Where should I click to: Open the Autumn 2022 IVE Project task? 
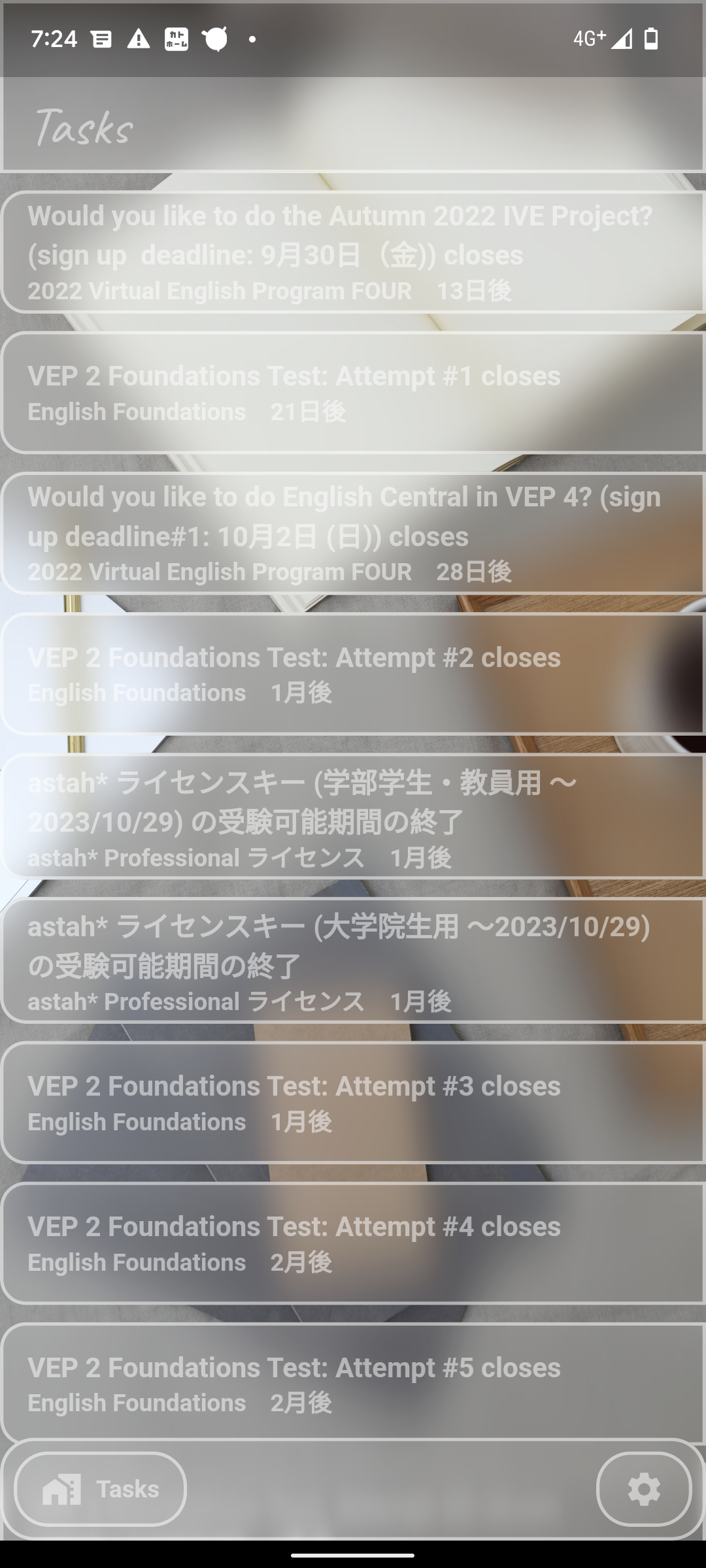(x=353, y=252)
